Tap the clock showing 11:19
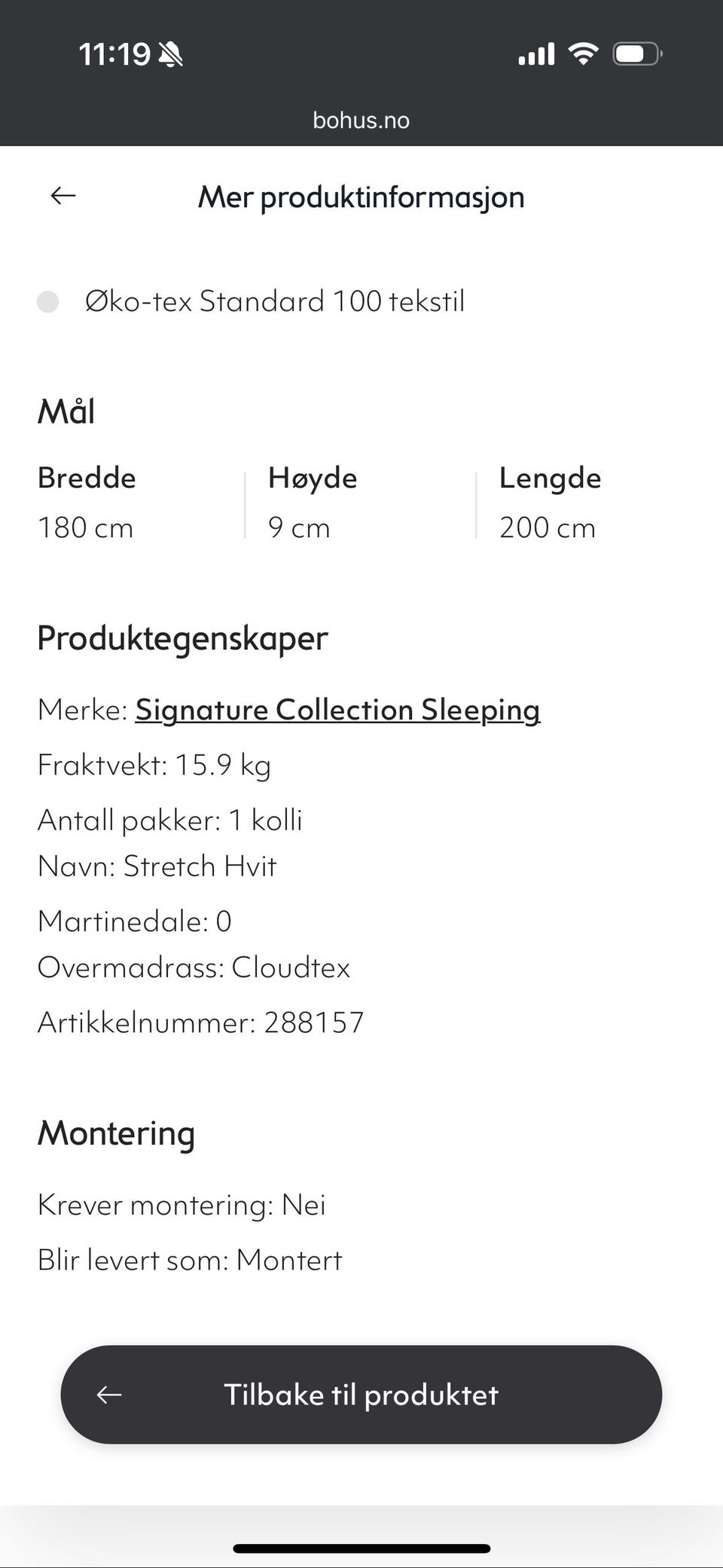The width and height of the screenshot is (723, 1568). click(x=113, y=53)
